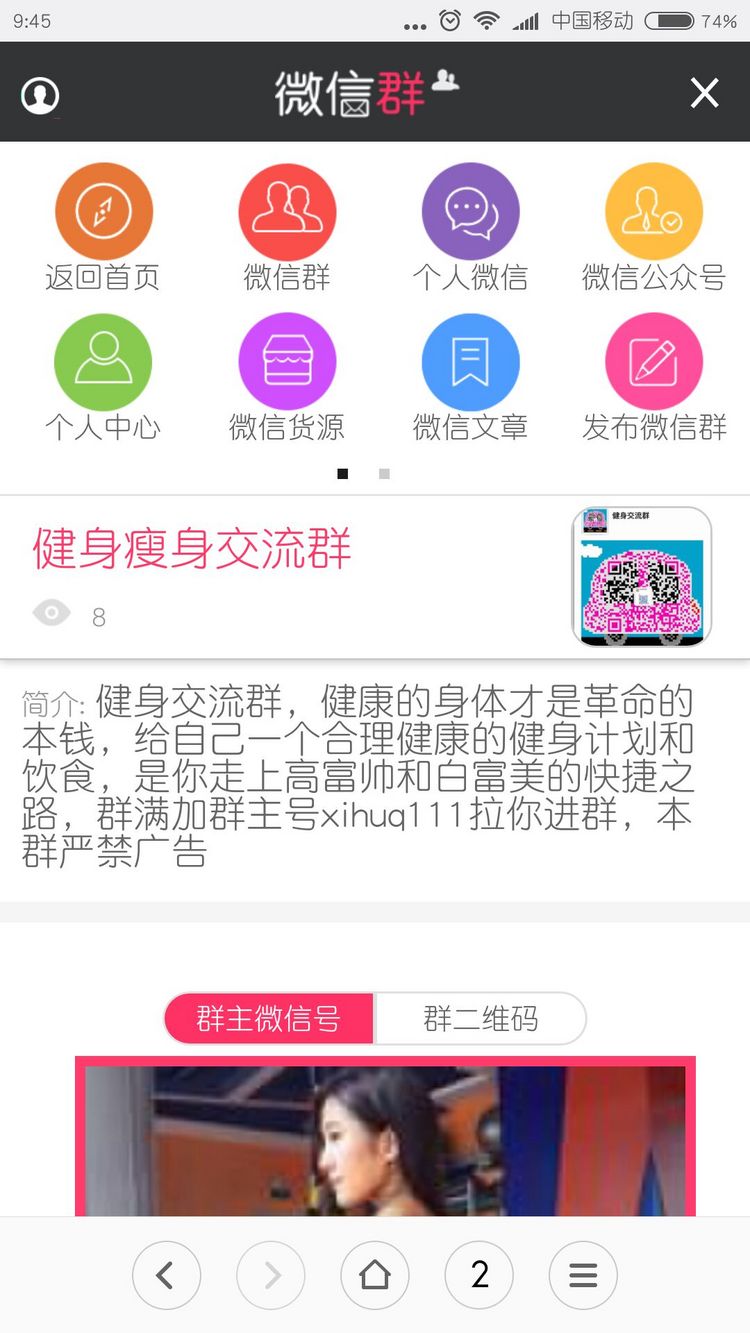The width and height of the screenshot is (750, 1333).
Task: Select the 微信群 groups icon
Action: 287,212
